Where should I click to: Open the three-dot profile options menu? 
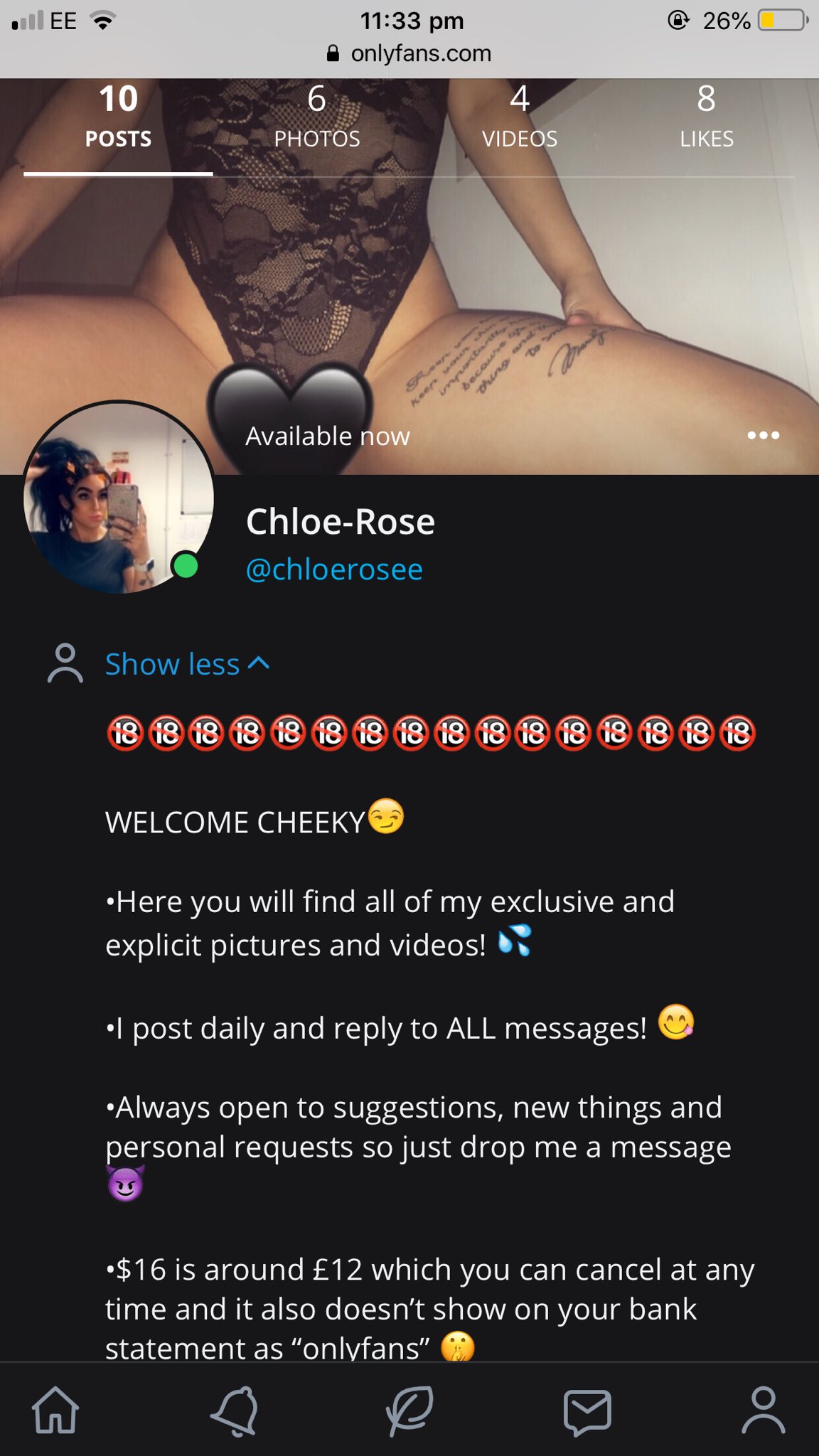pyautogui.click(x=764, y=435)
